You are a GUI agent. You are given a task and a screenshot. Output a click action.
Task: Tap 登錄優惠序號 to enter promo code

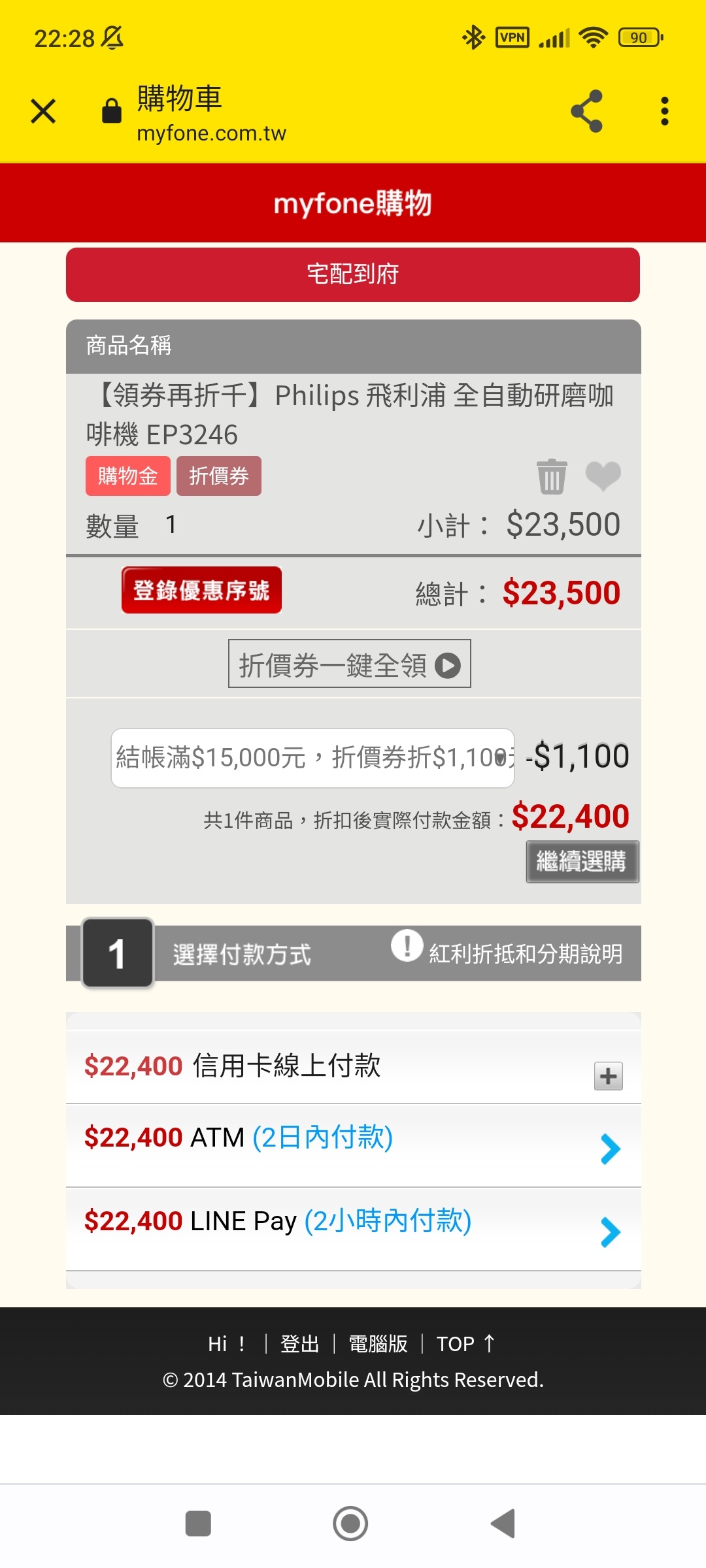pyautogui.click(x=201, y=590)
